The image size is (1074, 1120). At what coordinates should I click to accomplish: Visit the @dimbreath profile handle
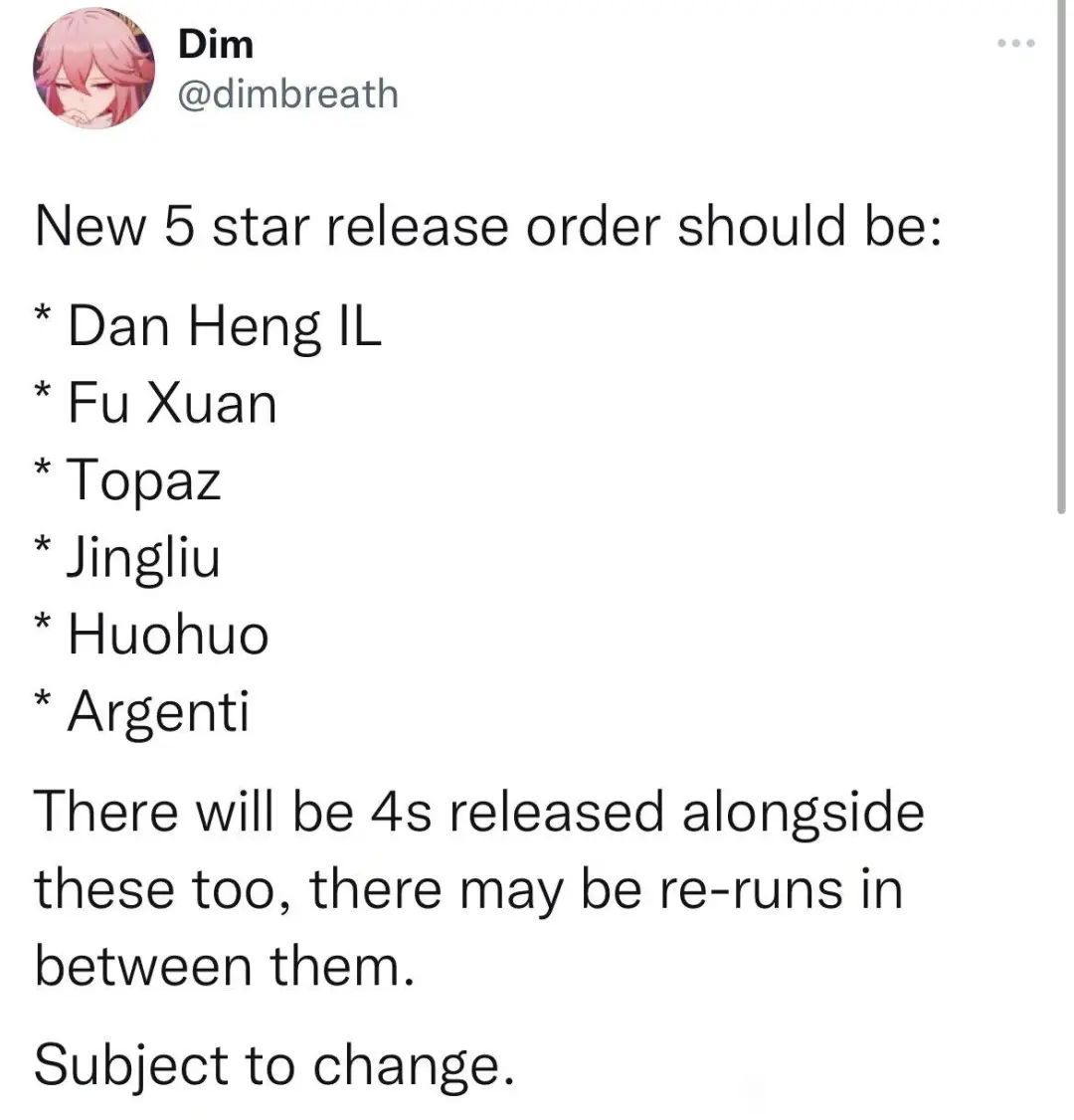(287, 94)
